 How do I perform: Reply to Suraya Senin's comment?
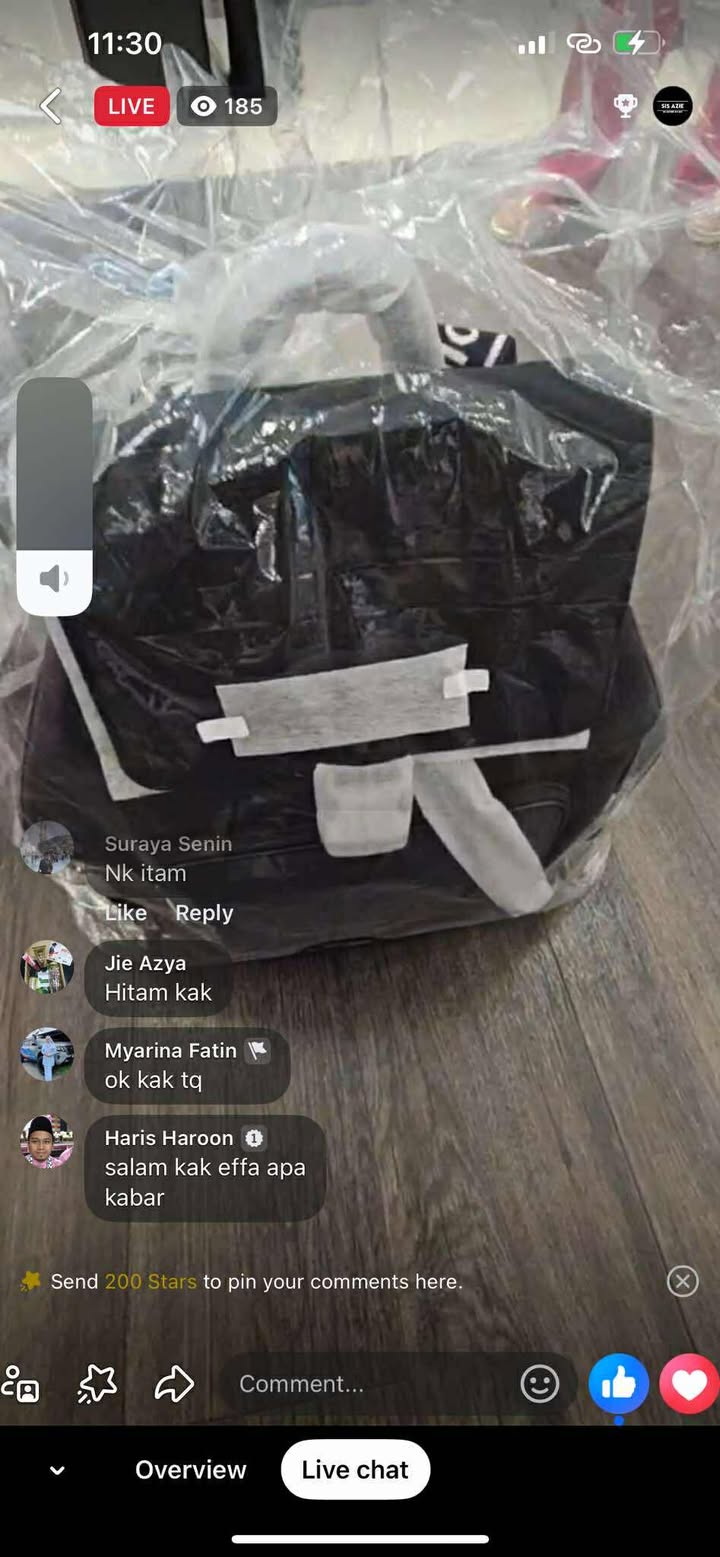coord(204,913)
